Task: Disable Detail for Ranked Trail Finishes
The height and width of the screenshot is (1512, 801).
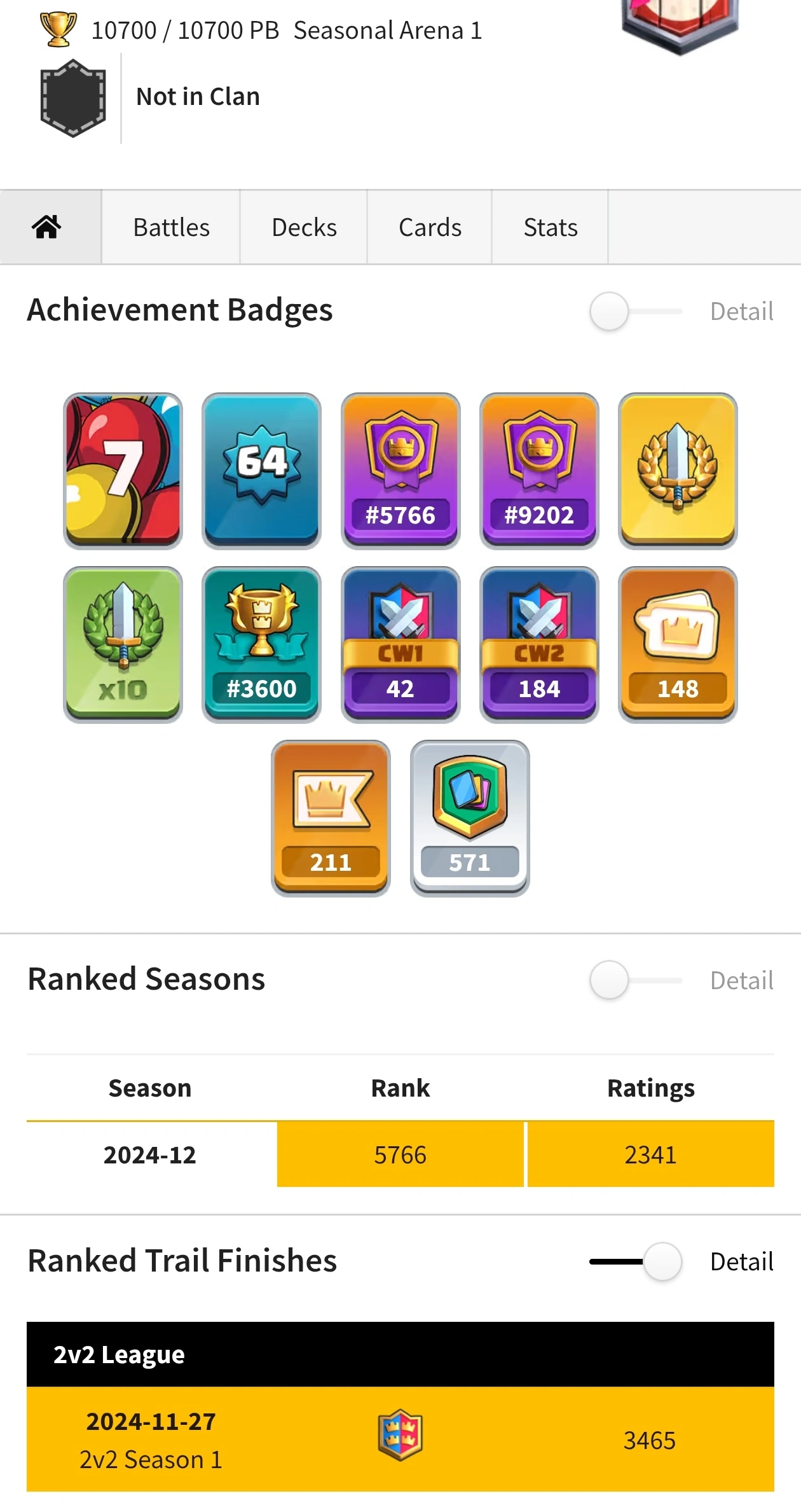Action: click(x=636, y=1261)
